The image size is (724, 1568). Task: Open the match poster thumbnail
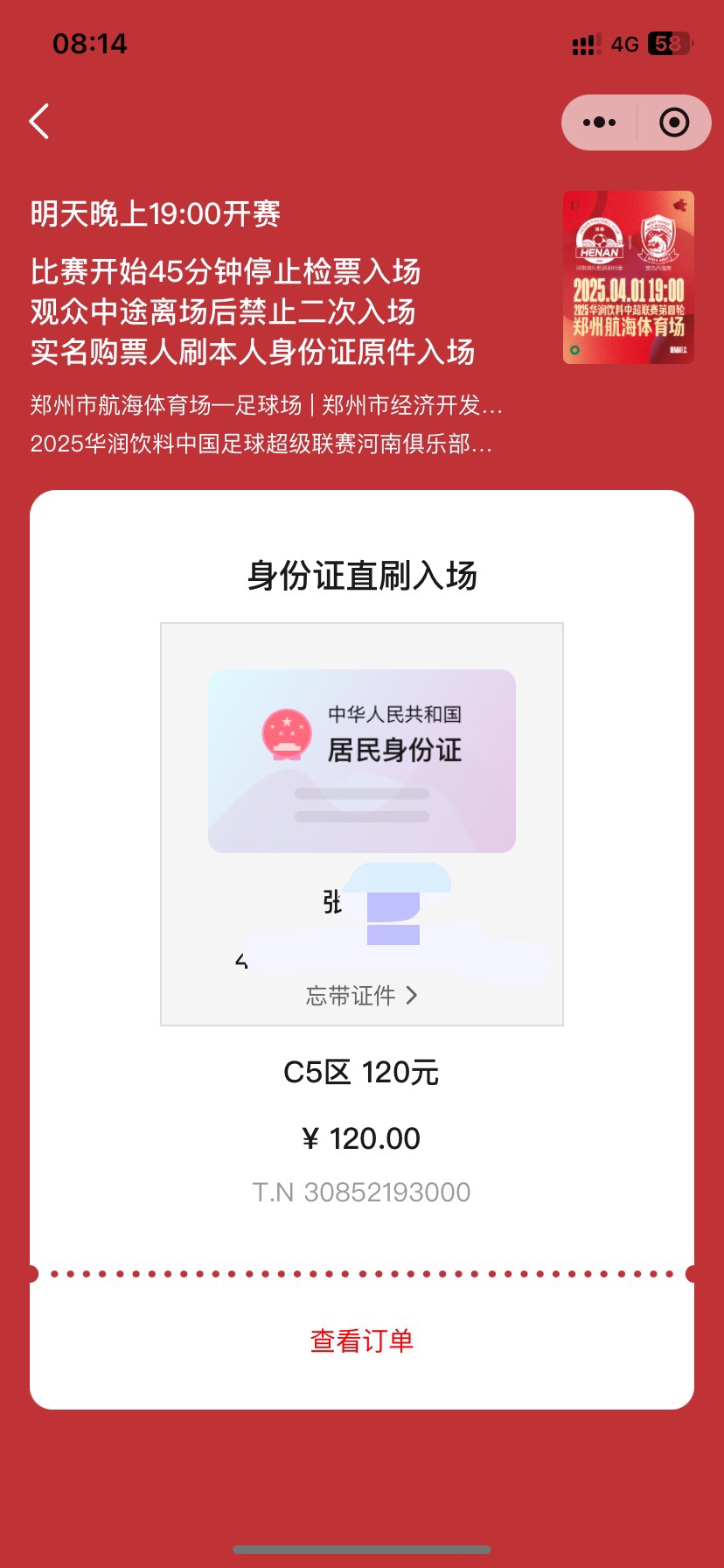click(628, 277)
